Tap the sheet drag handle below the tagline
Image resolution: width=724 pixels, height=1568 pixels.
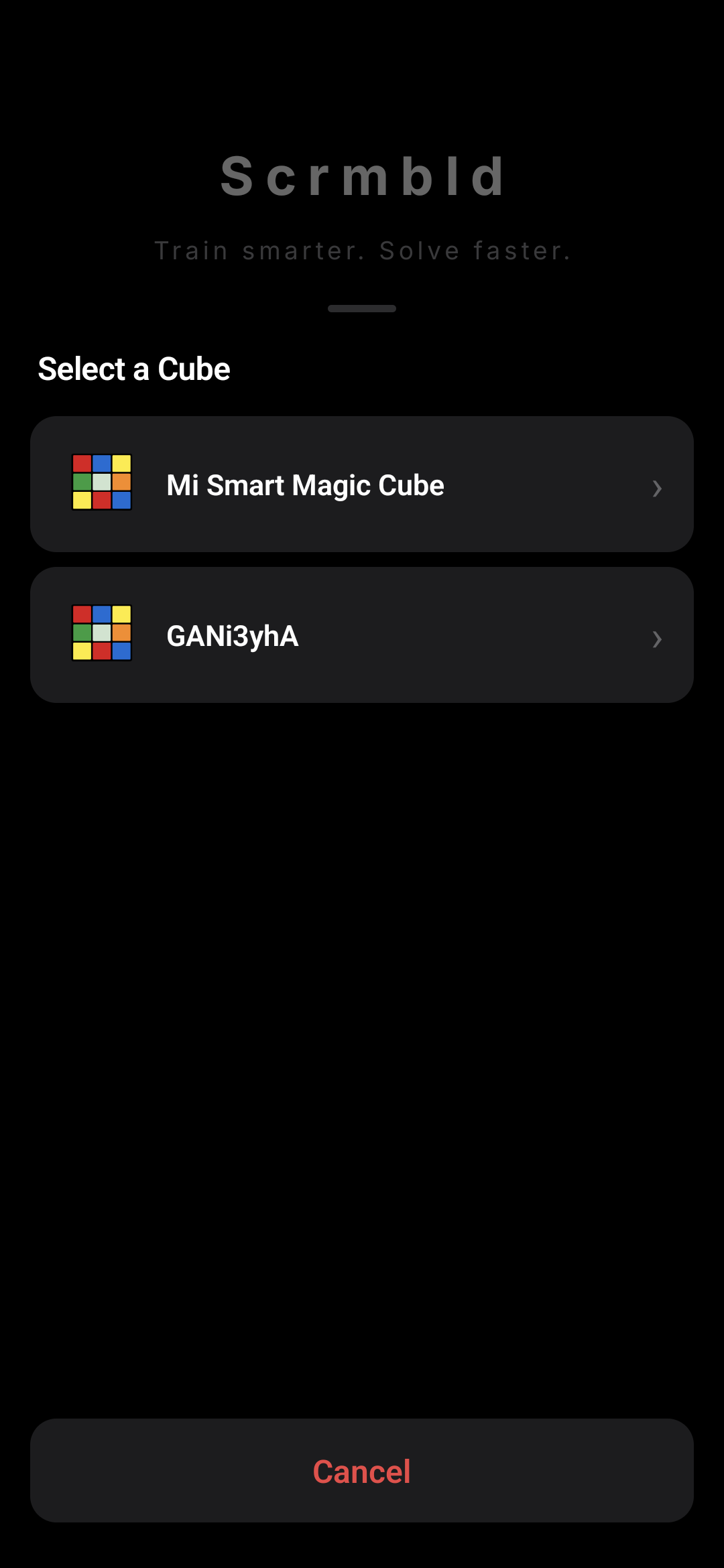click(x=362, y=308)
